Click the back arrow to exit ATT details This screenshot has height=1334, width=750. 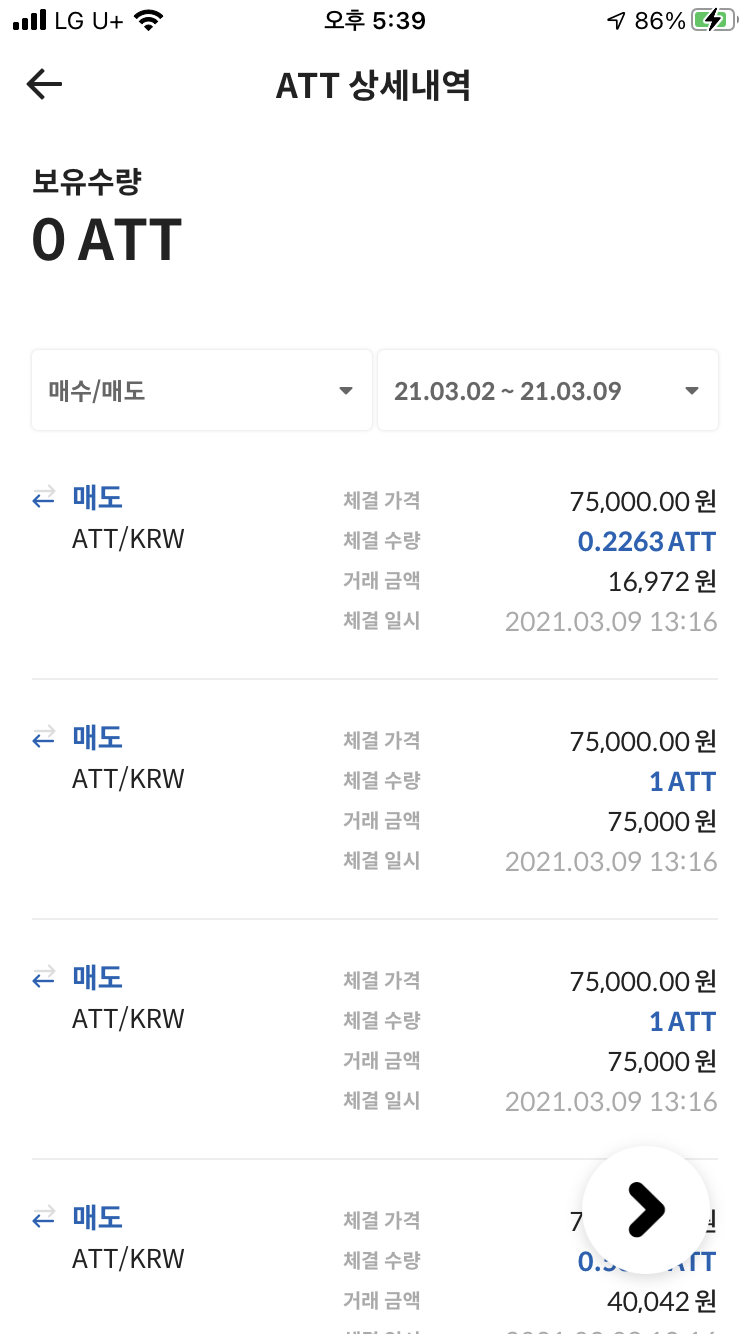[43, 84]
